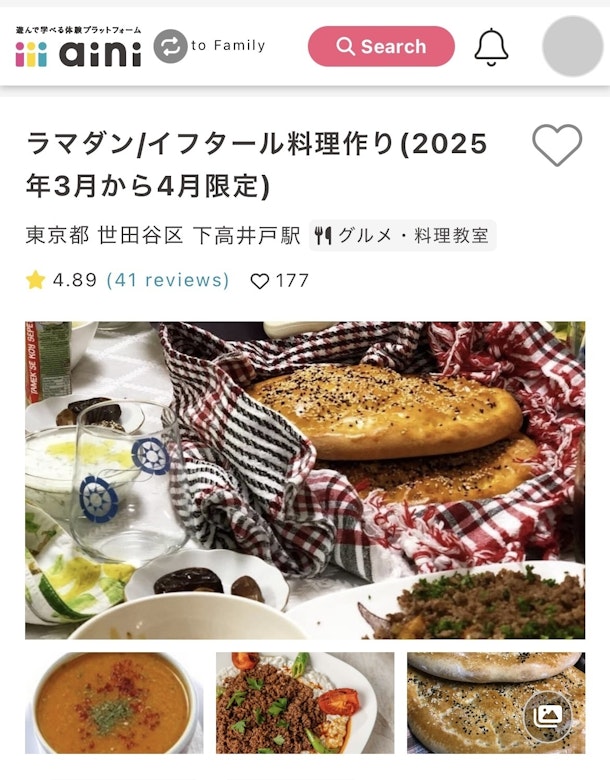Open the 41 reviews link
The height and width of the screenshot is (780, 610).
pyautogui.click(x=167, y=280)
